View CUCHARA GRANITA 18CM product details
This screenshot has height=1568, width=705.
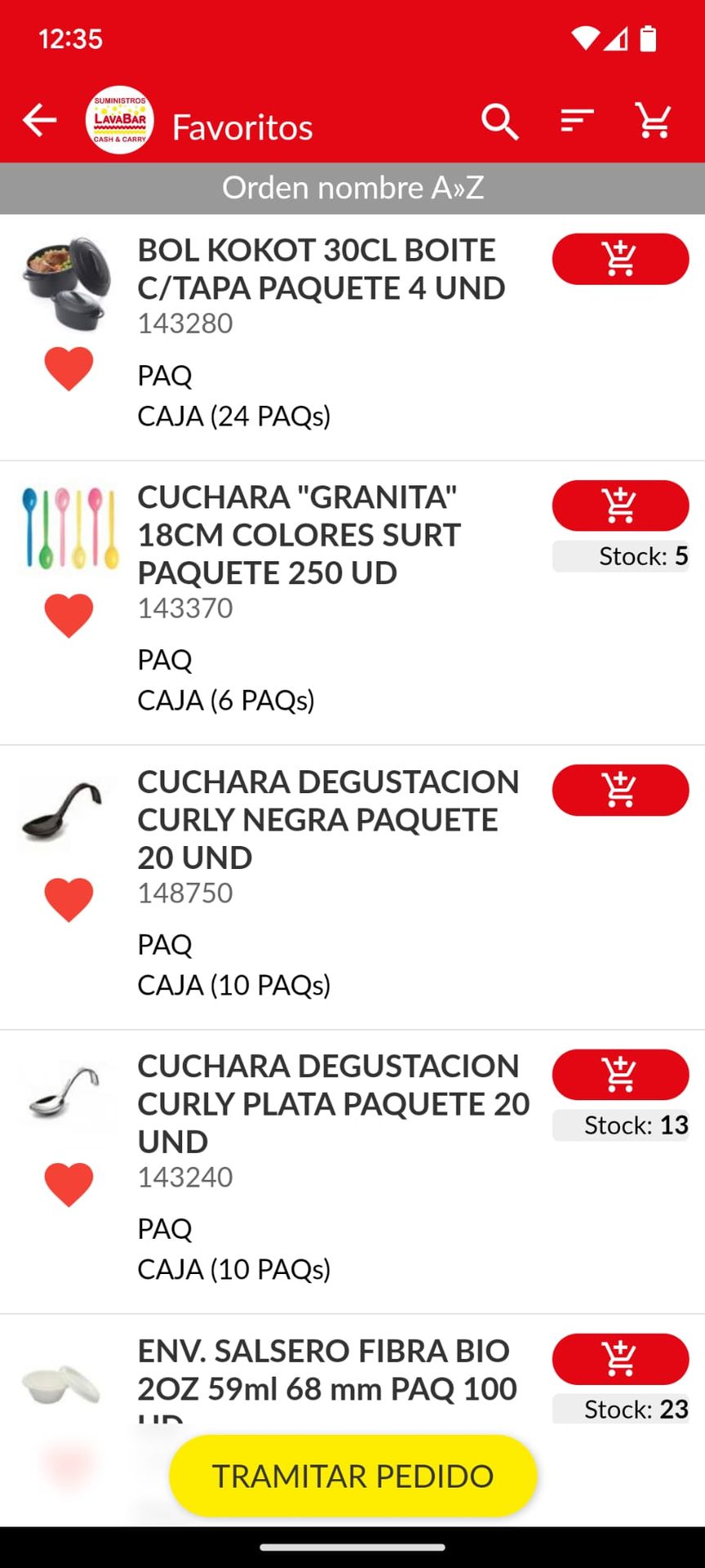pos(299,535)
